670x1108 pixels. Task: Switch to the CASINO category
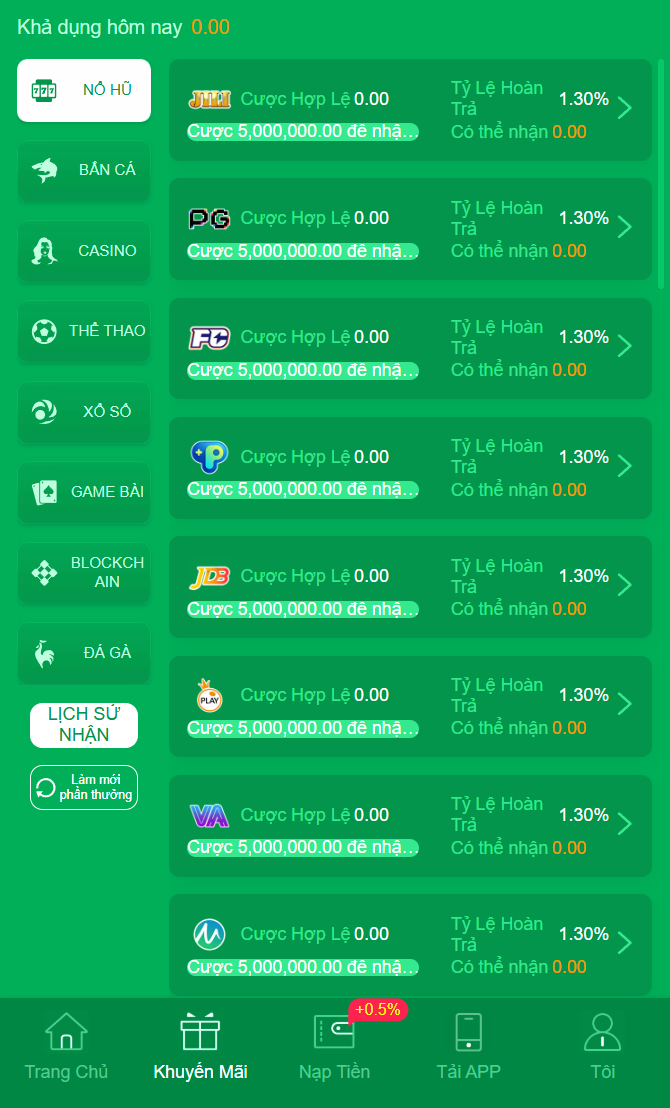84,251
